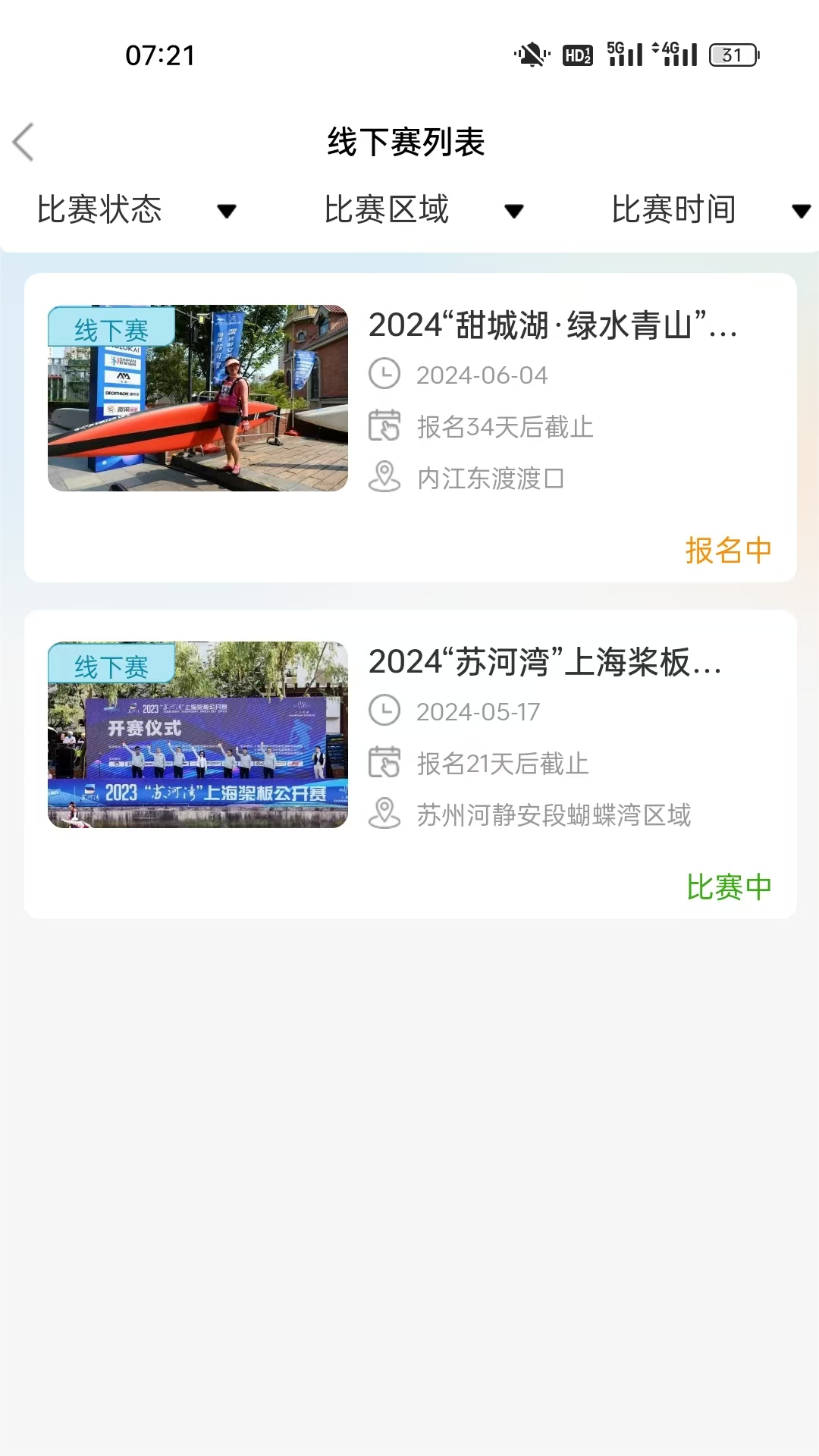This screenshot has height=1456, width=819.
Task: Tap 比赛中 on the second event card
Action: coord(730,885)
